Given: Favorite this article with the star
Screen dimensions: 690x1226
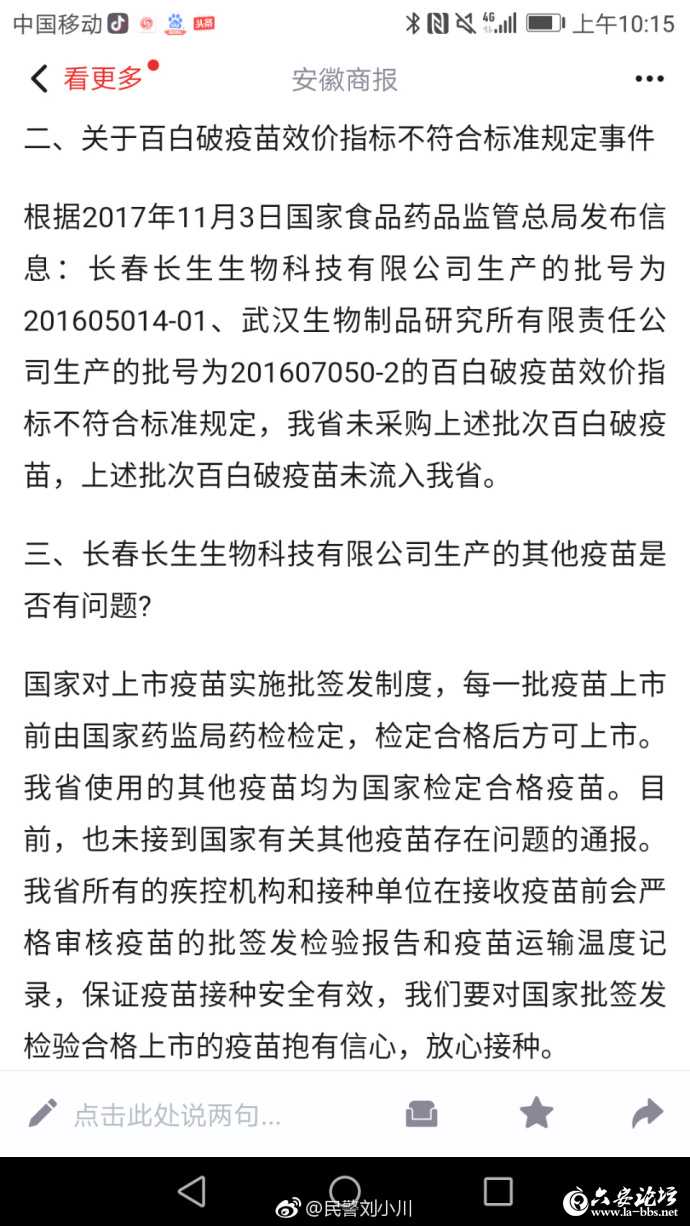Looking at the screenshot, I should (536, 1113).
